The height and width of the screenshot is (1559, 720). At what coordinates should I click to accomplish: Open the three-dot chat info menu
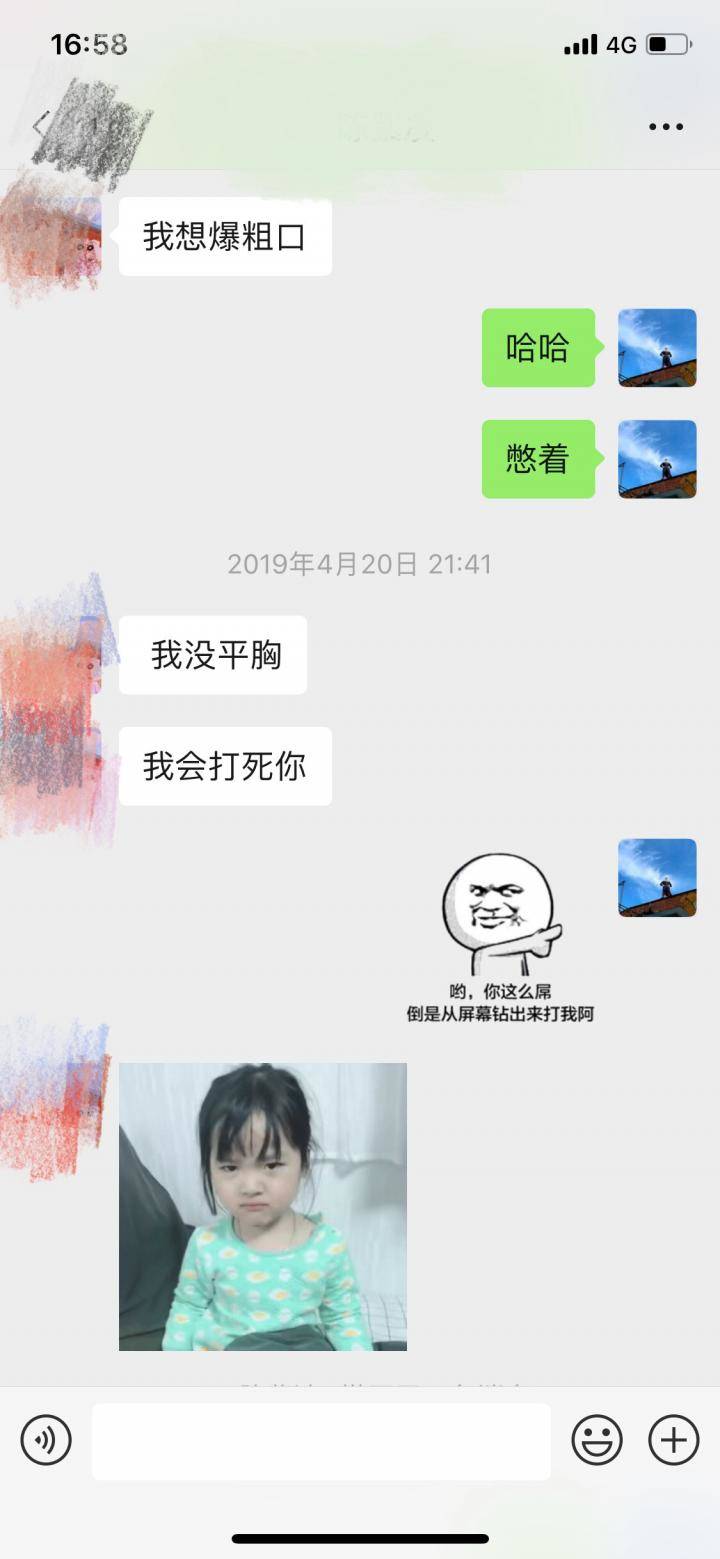click(665, 127)
